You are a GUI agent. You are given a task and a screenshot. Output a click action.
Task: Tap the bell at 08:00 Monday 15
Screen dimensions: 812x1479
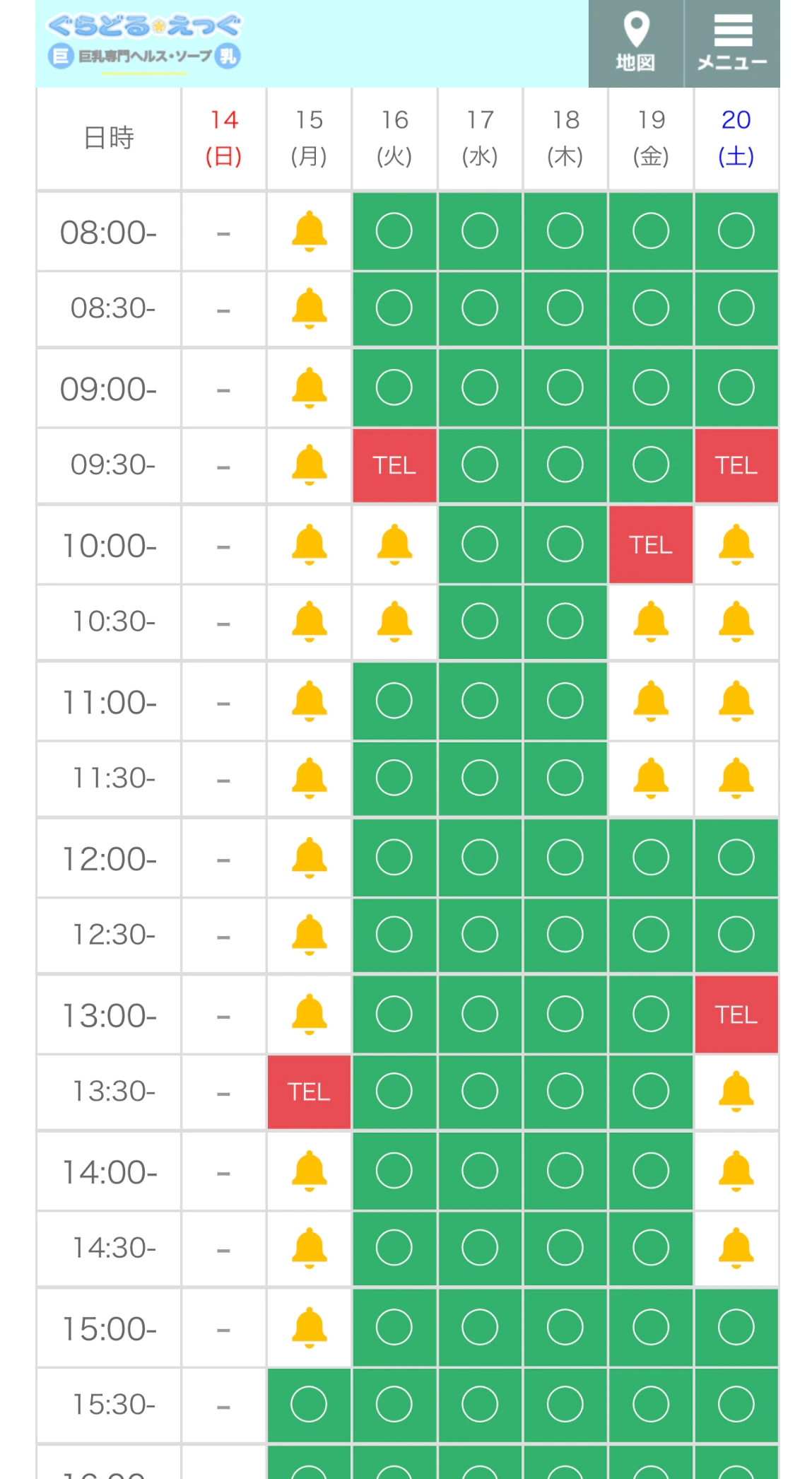coord(309,231)
